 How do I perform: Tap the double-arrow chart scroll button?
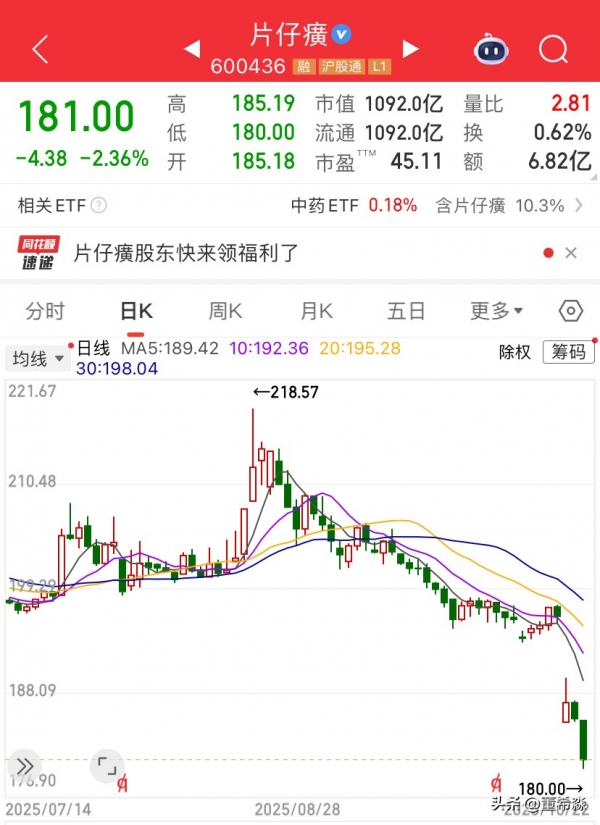pyautogui.click(x=25, y=764)
